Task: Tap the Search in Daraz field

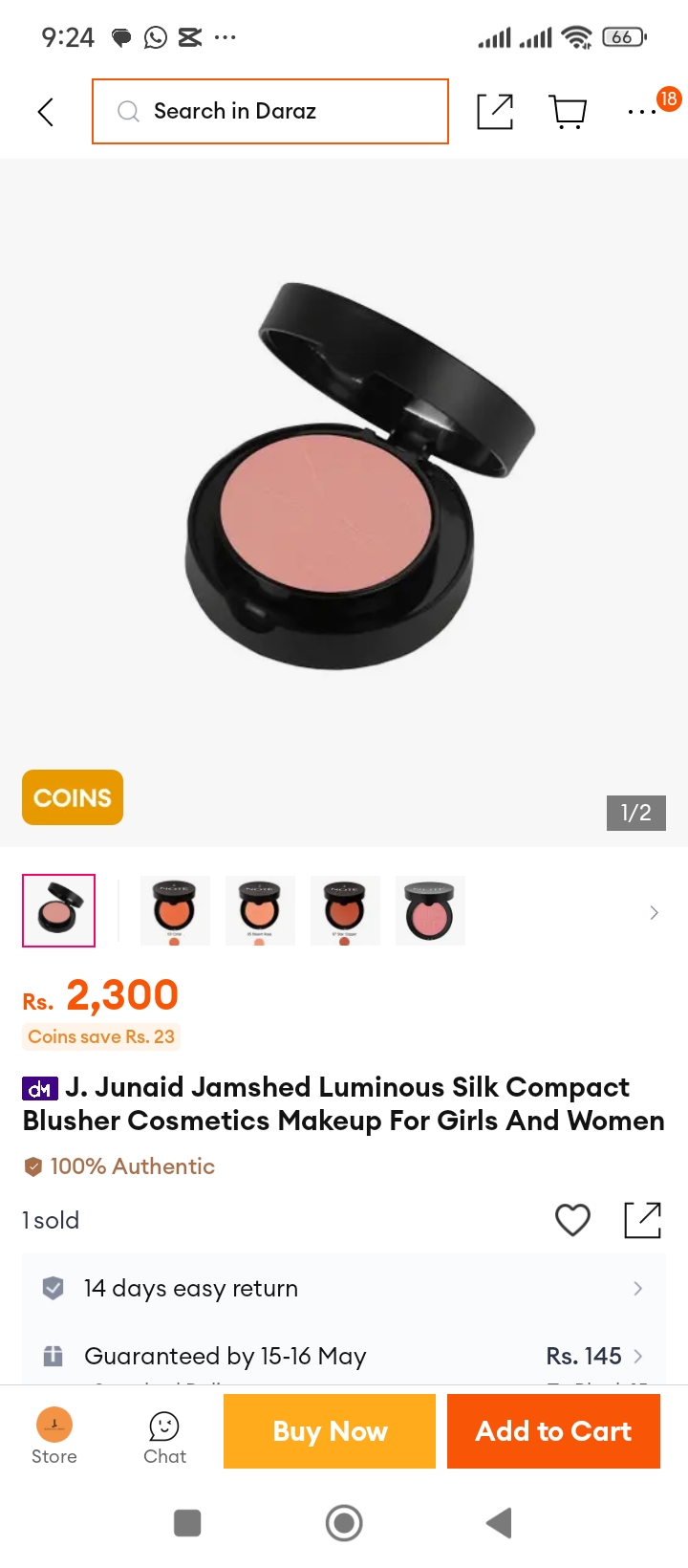Action: (270, 112)
